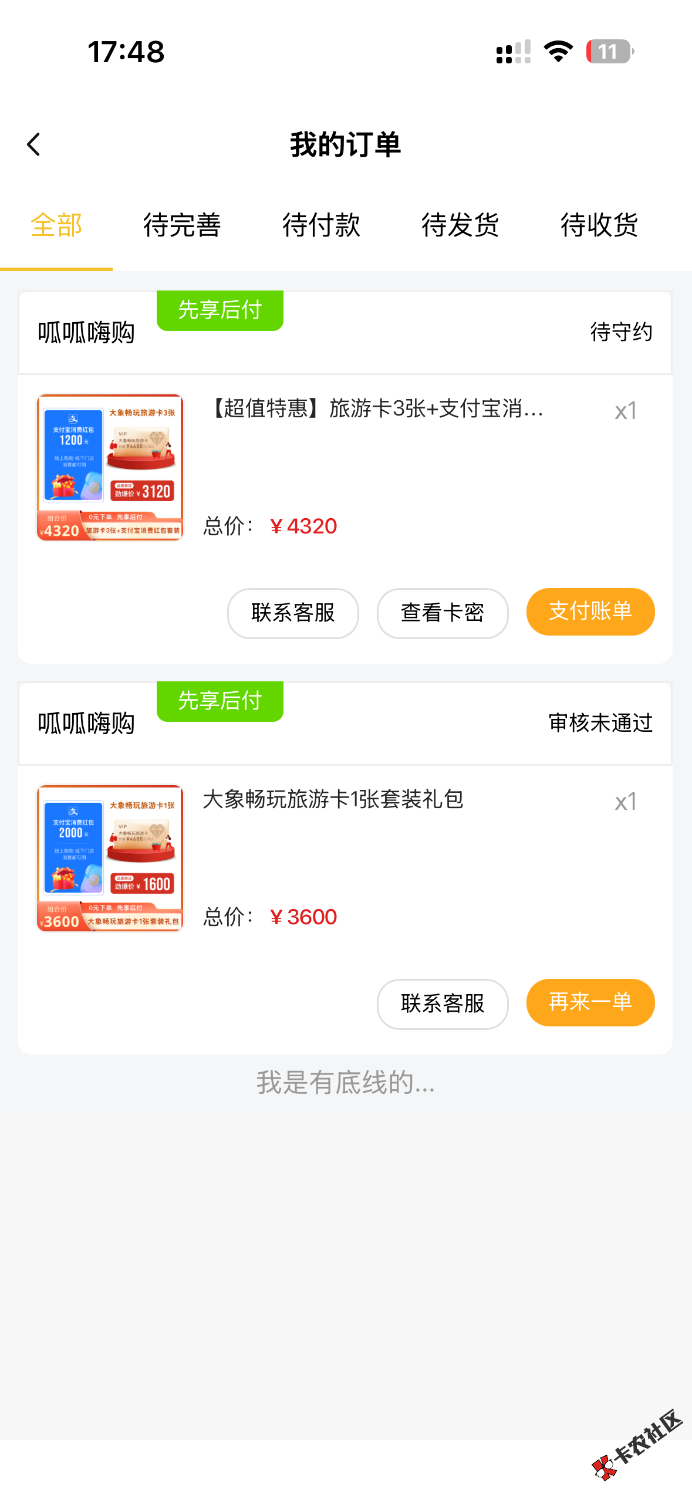Show the 待收货 orders tab

pyautogui.click(x=599, y=225)
